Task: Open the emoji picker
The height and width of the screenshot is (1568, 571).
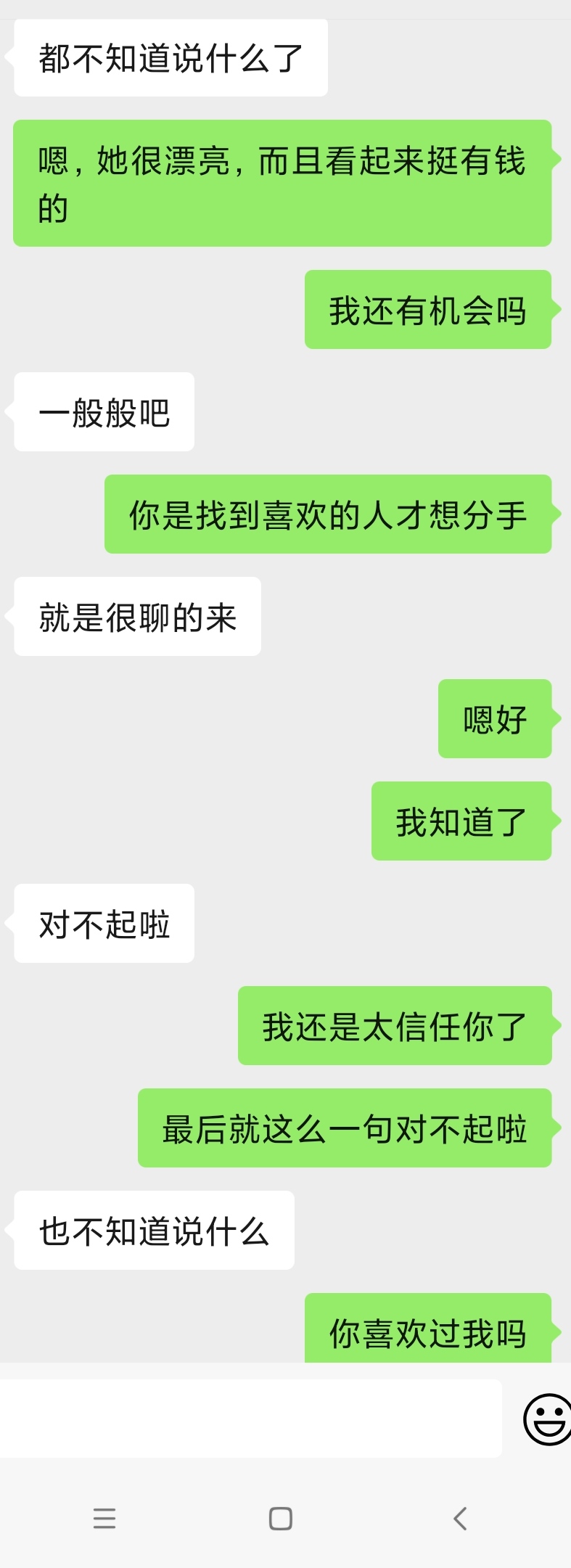Action: click(x=547, y=1419)
